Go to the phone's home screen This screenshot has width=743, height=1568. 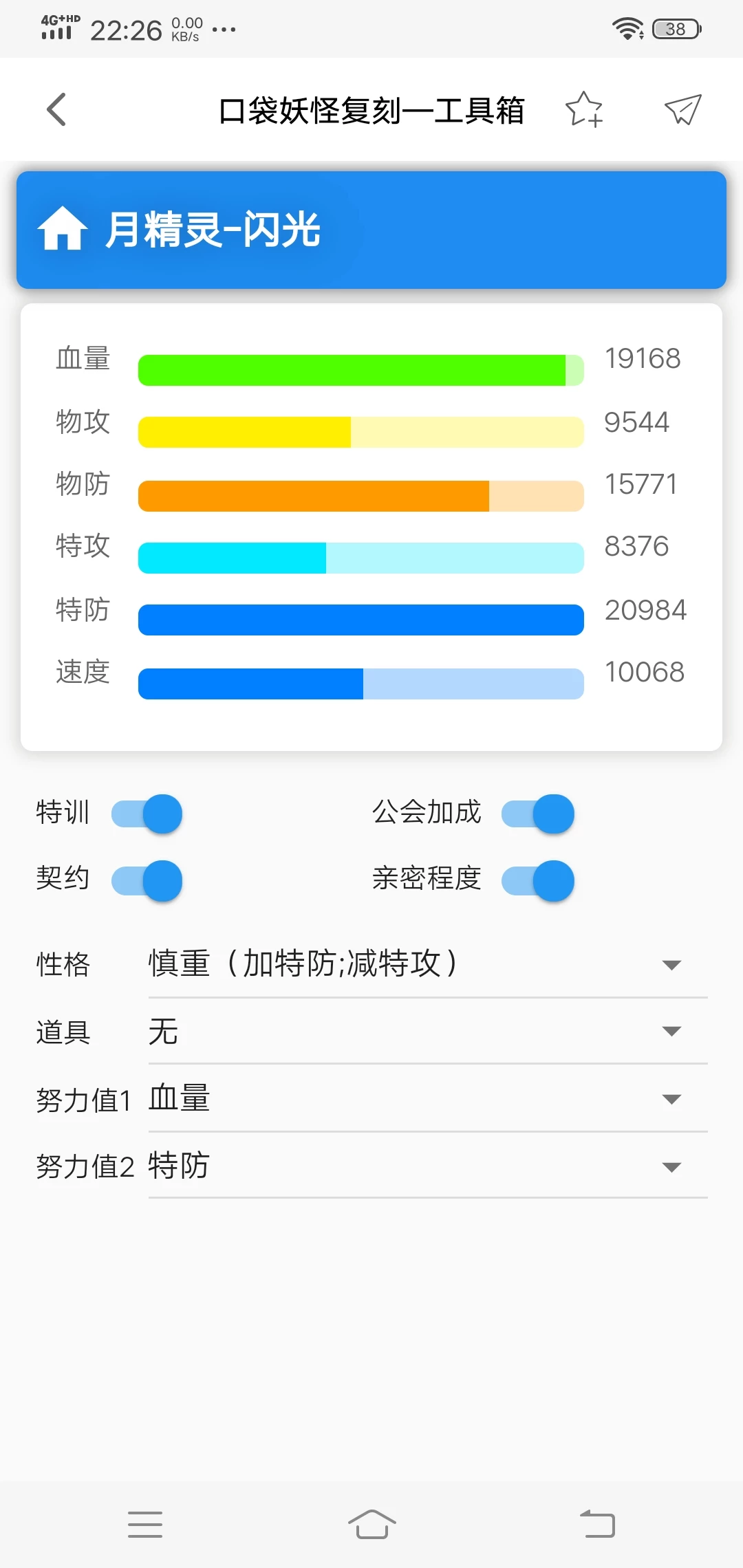[371, 1524]
